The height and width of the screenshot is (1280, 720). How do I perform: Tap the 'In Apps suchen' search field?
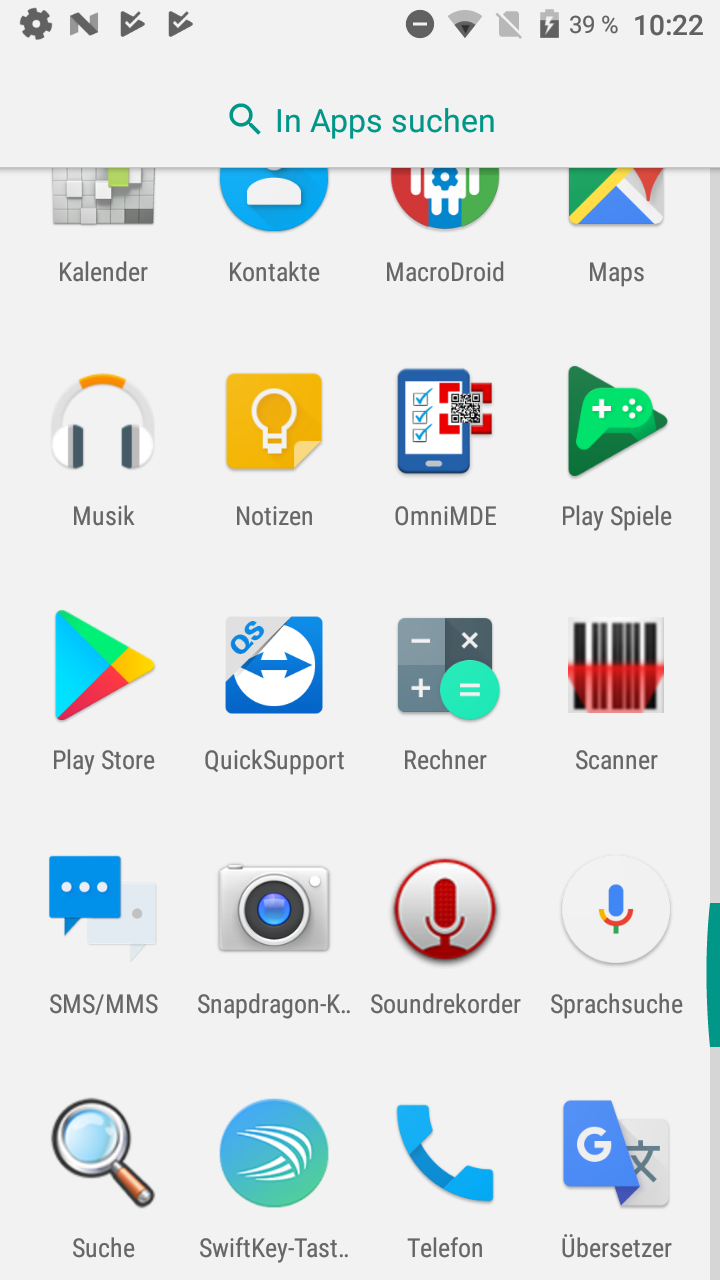click(x=362, y=121)
